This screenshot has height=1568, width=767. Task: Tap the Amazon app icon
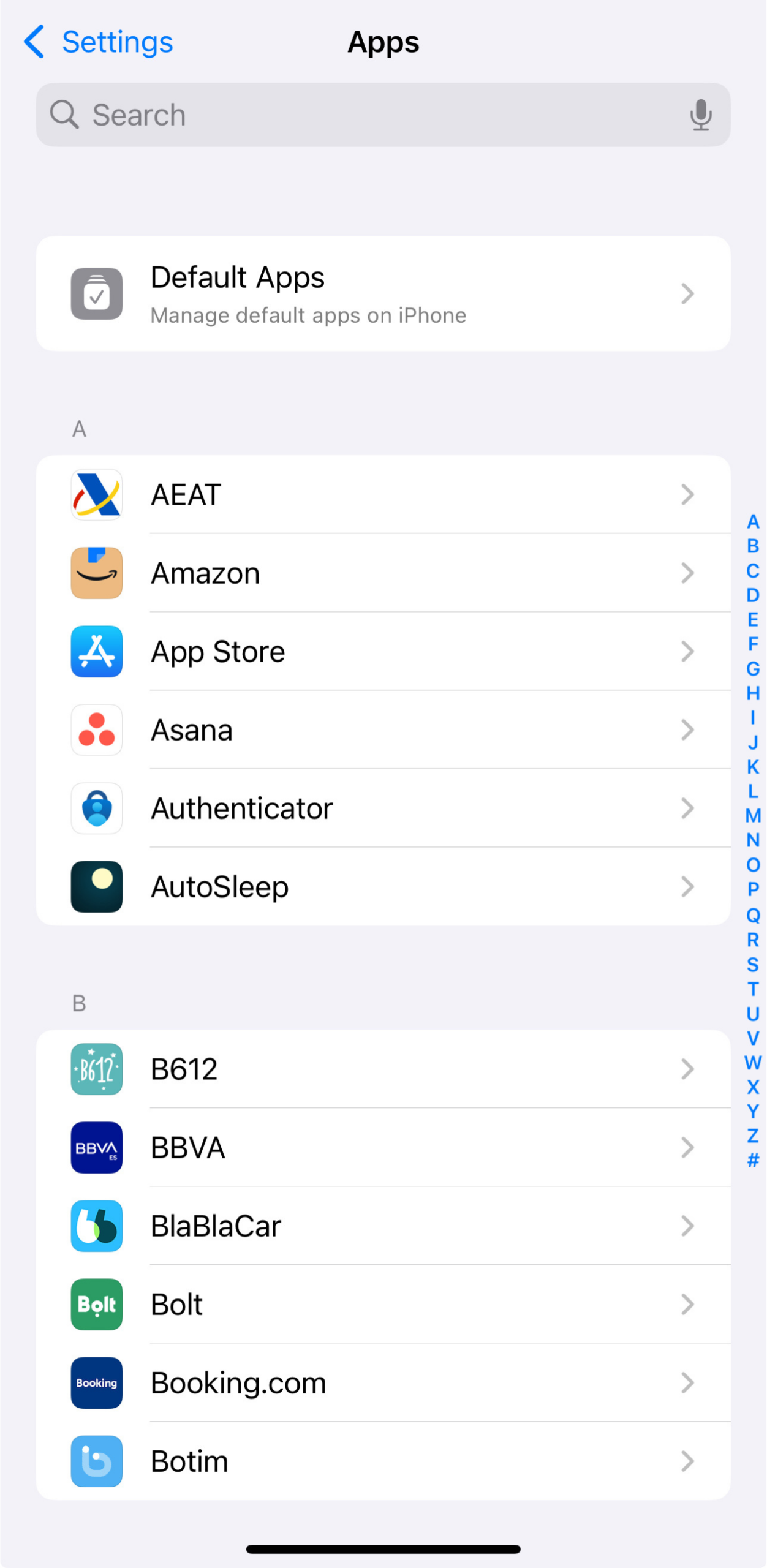(96, 572)
